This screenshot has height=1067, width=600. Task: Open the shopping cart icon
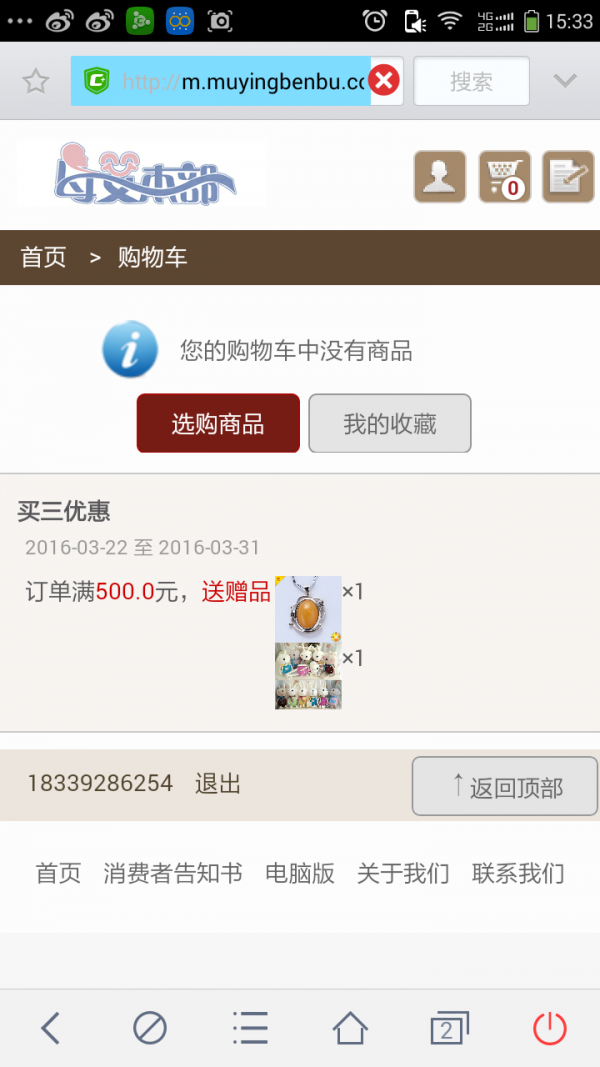point(504,177)
